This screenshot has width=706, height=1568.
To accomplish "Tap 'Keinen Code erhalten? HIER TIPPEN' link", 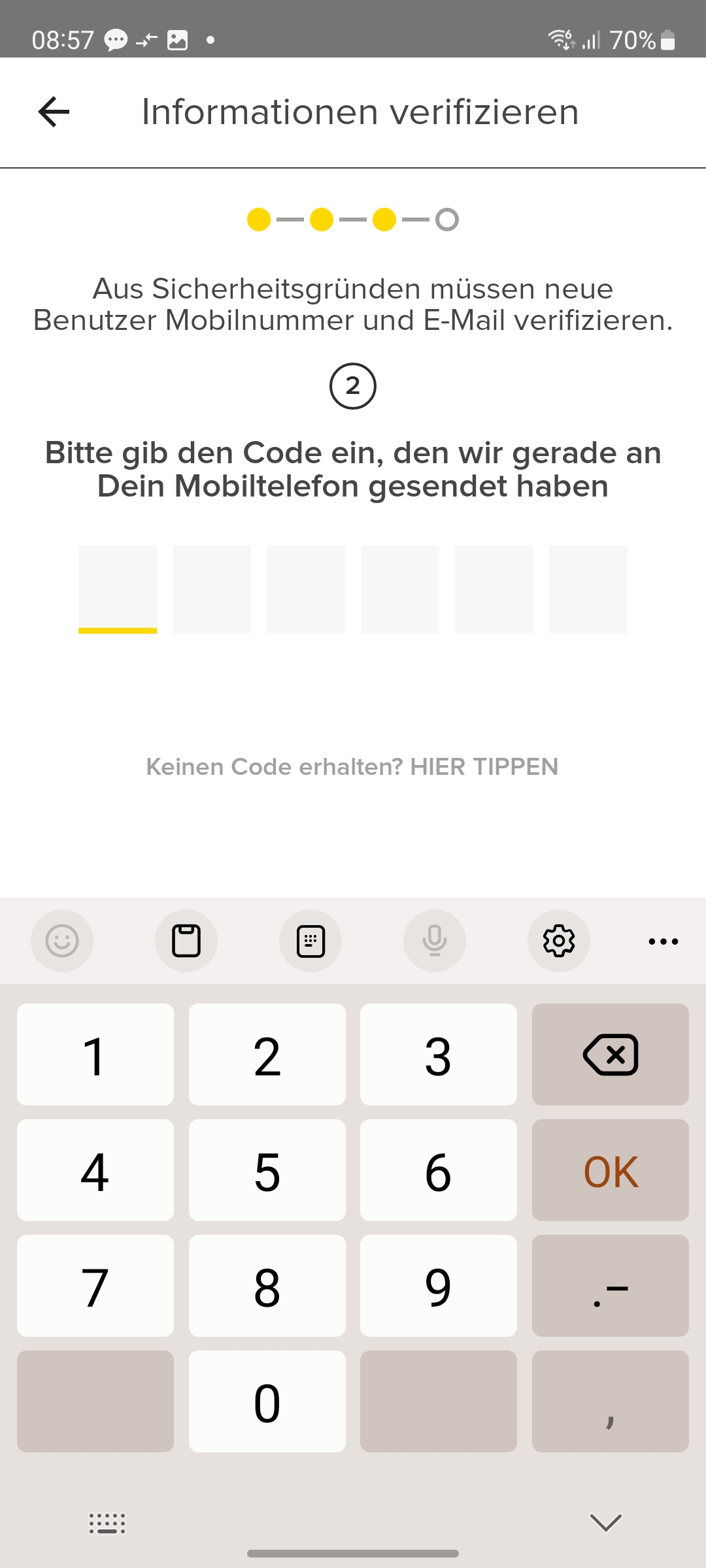I will click(x=352, y=766).
